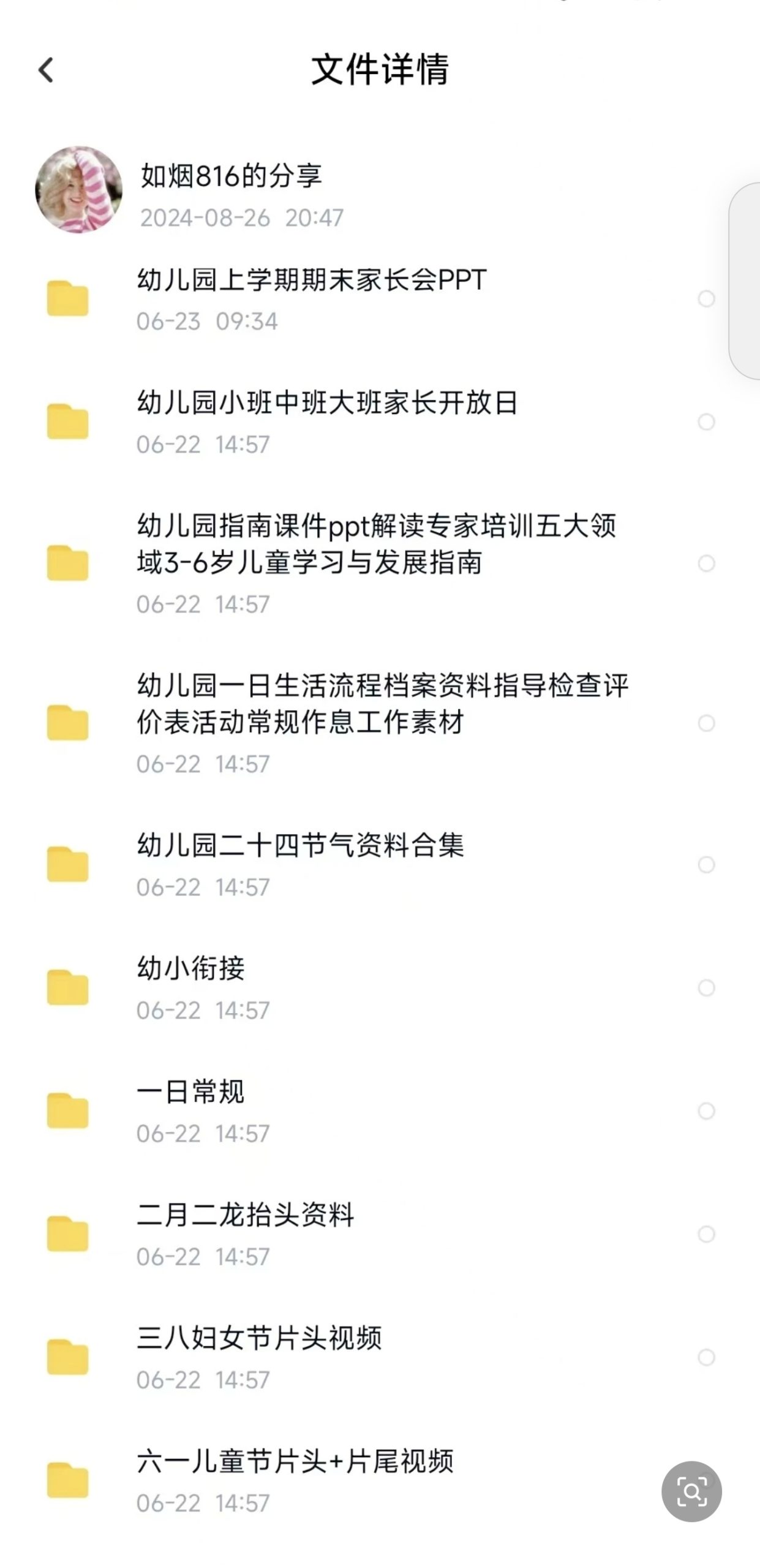Select the circle beside 幼小衔接

706,988
